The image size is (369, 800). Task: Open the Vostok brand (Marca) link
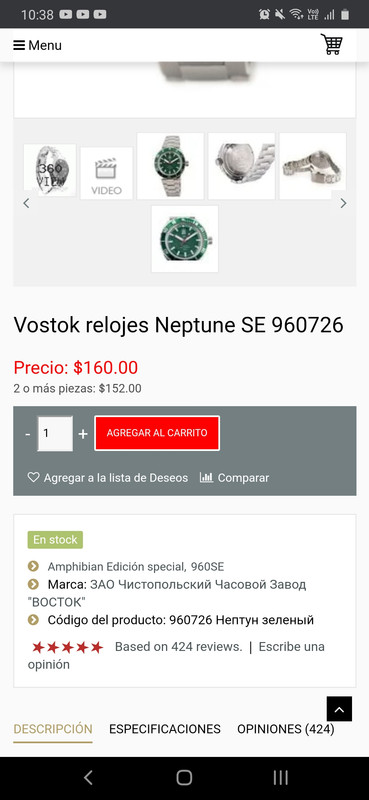click(167, 593)
